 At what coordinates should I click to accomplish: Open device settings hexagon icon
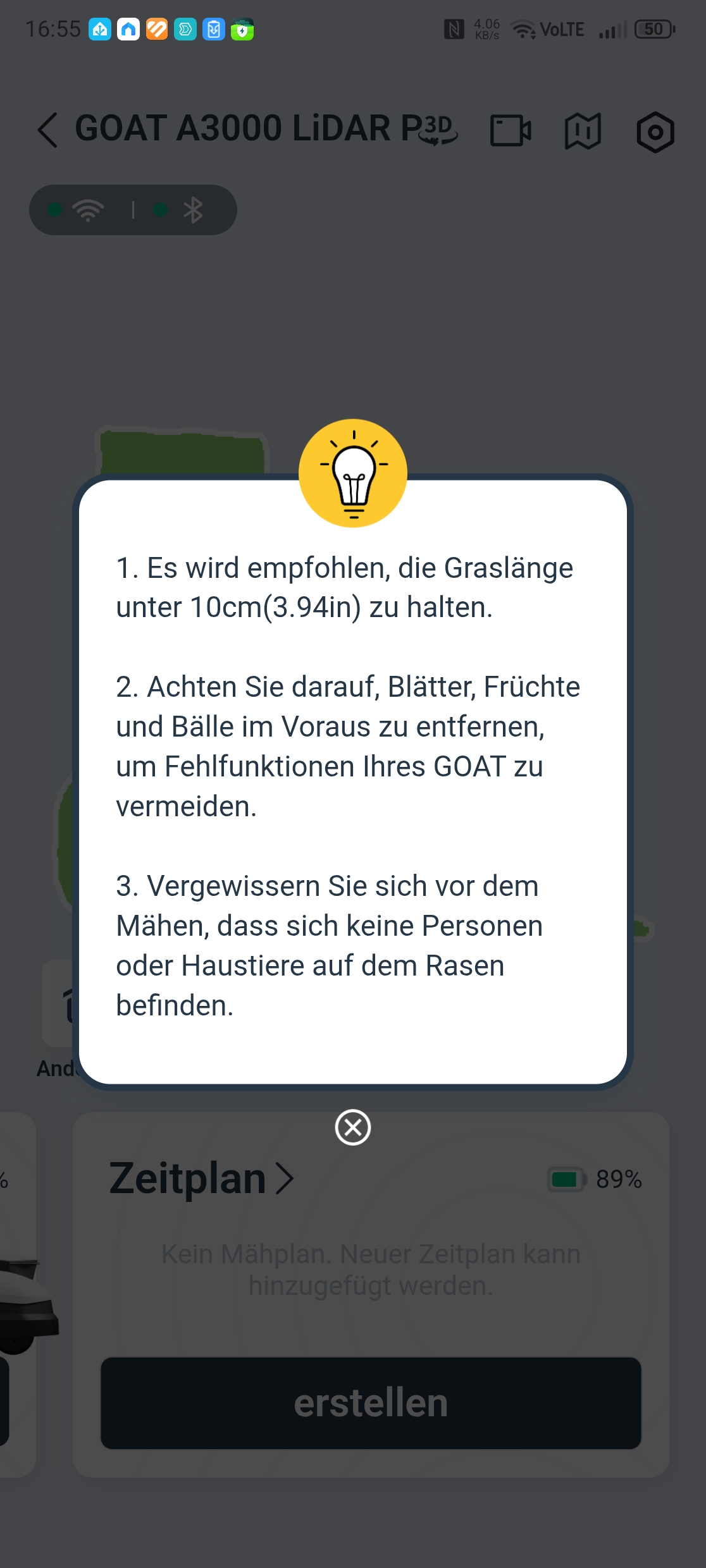coord(655,132)
